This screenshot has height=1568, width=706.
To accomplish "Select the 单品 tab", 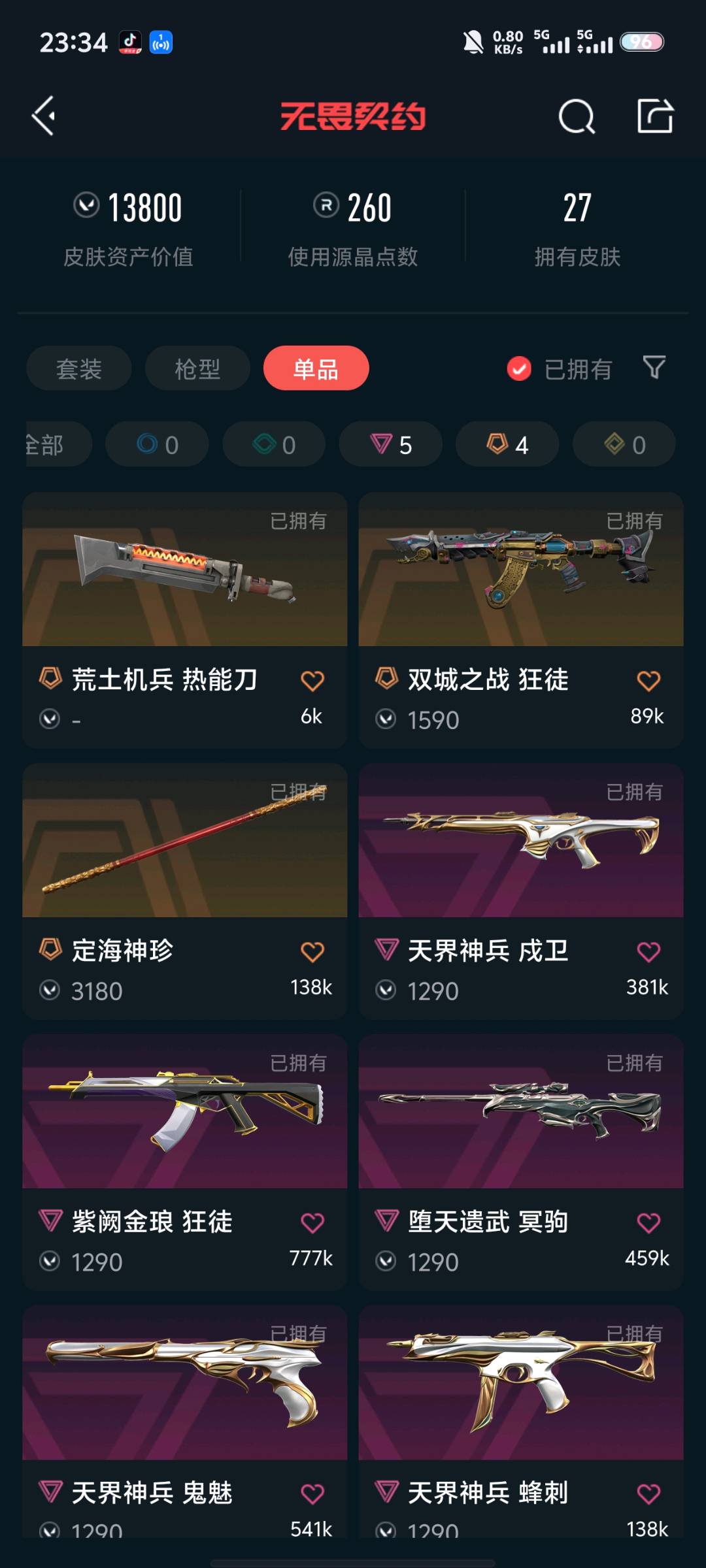I will tap(316, 368).
